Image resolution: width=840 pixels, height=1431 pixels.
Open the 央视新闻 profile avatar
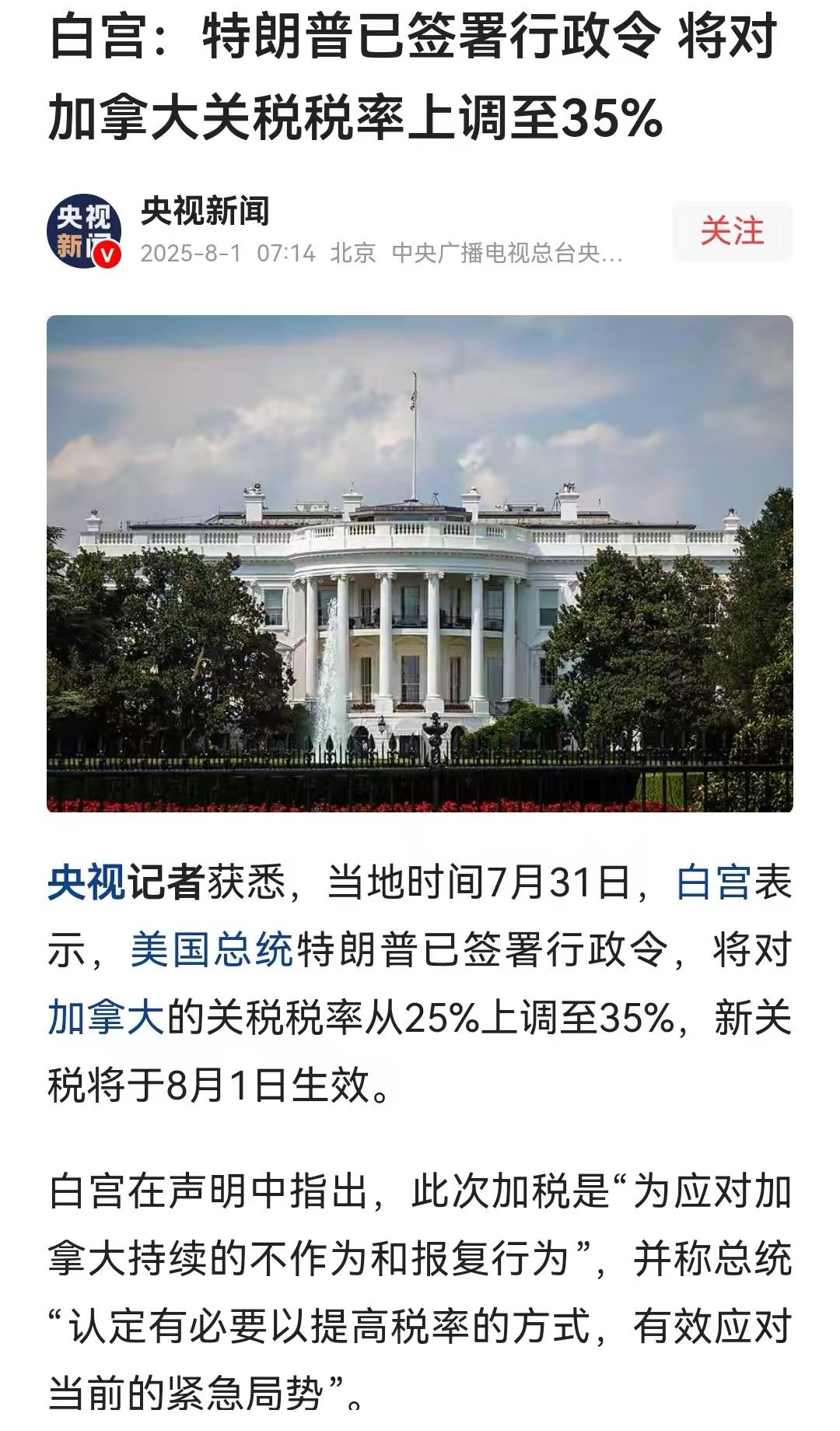(85, 231)
